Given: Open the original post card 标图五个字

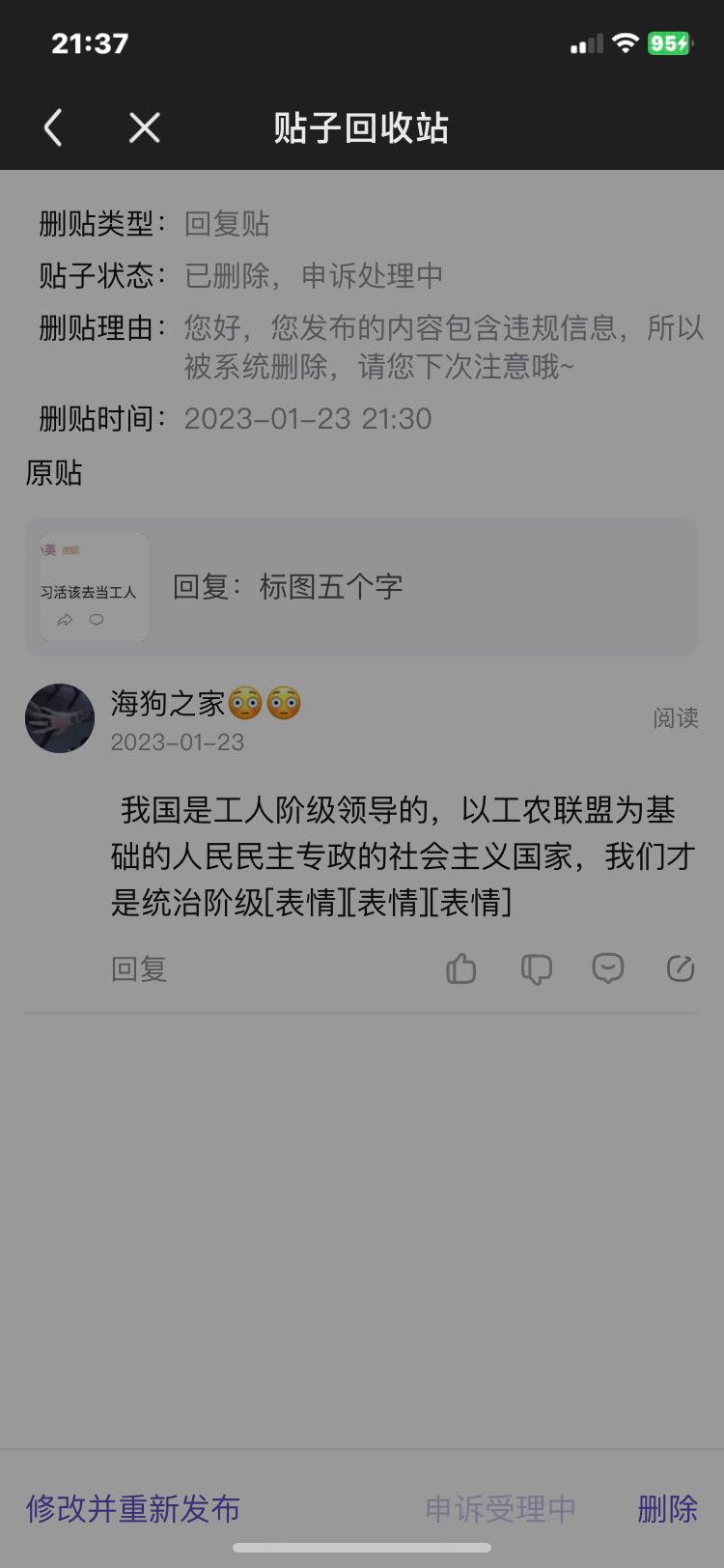Looking at the screenshot, I should (361, 587).
